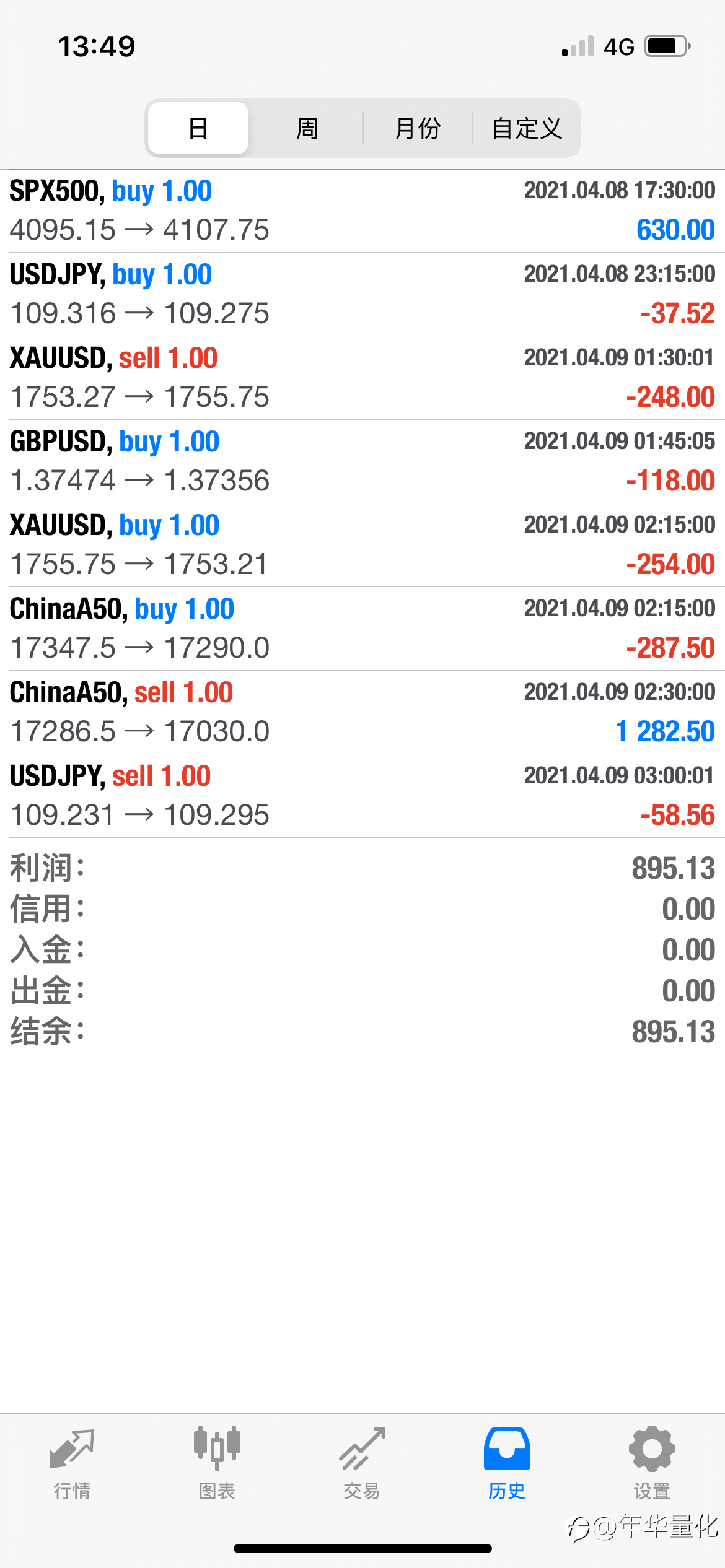Open the ChinaA50 buy 1.00 trade
This screenshot has width=725, height=1568.
pyautogui.click(x=362, y=629)
